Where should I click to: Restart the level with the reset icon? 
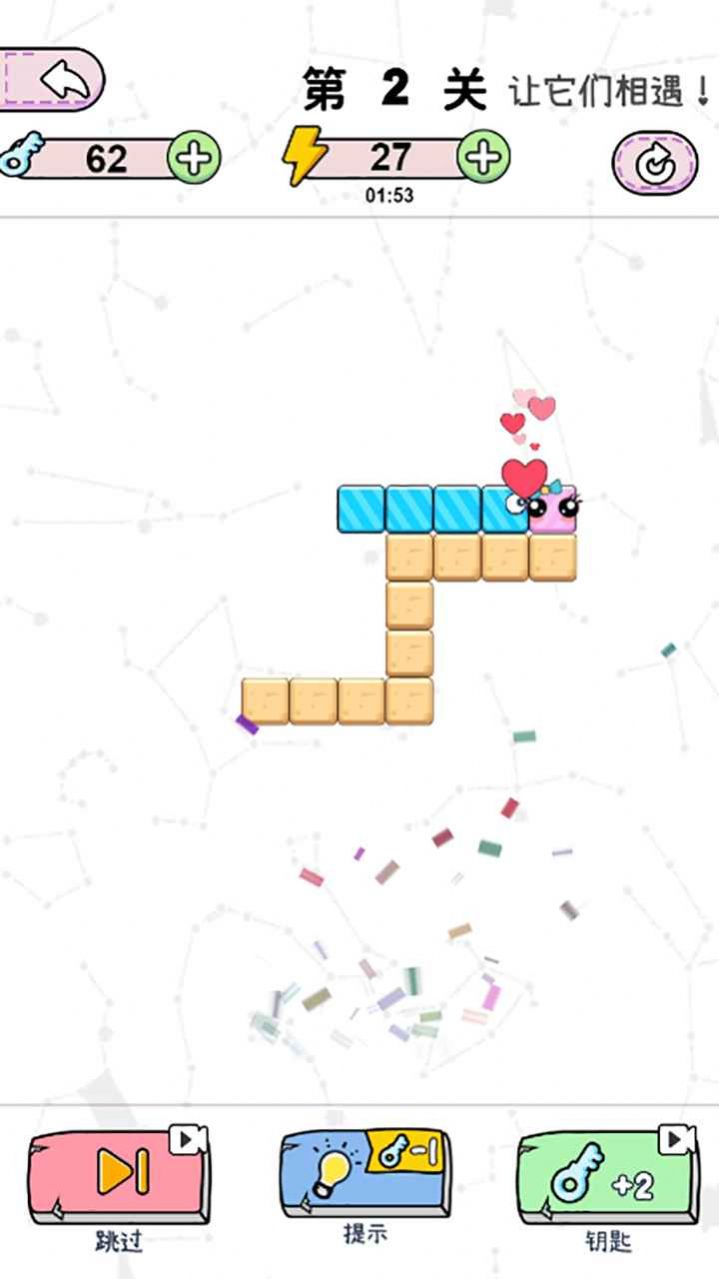click(654, 163)
